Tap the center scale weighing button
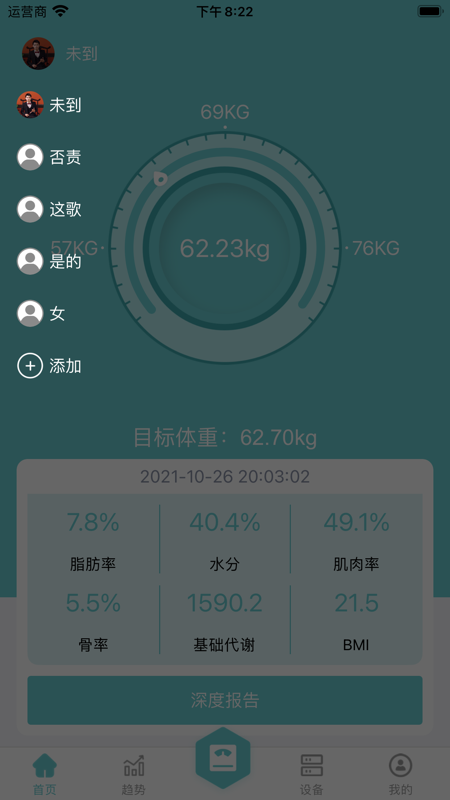The image size is (450, 800). coord(223,758)
